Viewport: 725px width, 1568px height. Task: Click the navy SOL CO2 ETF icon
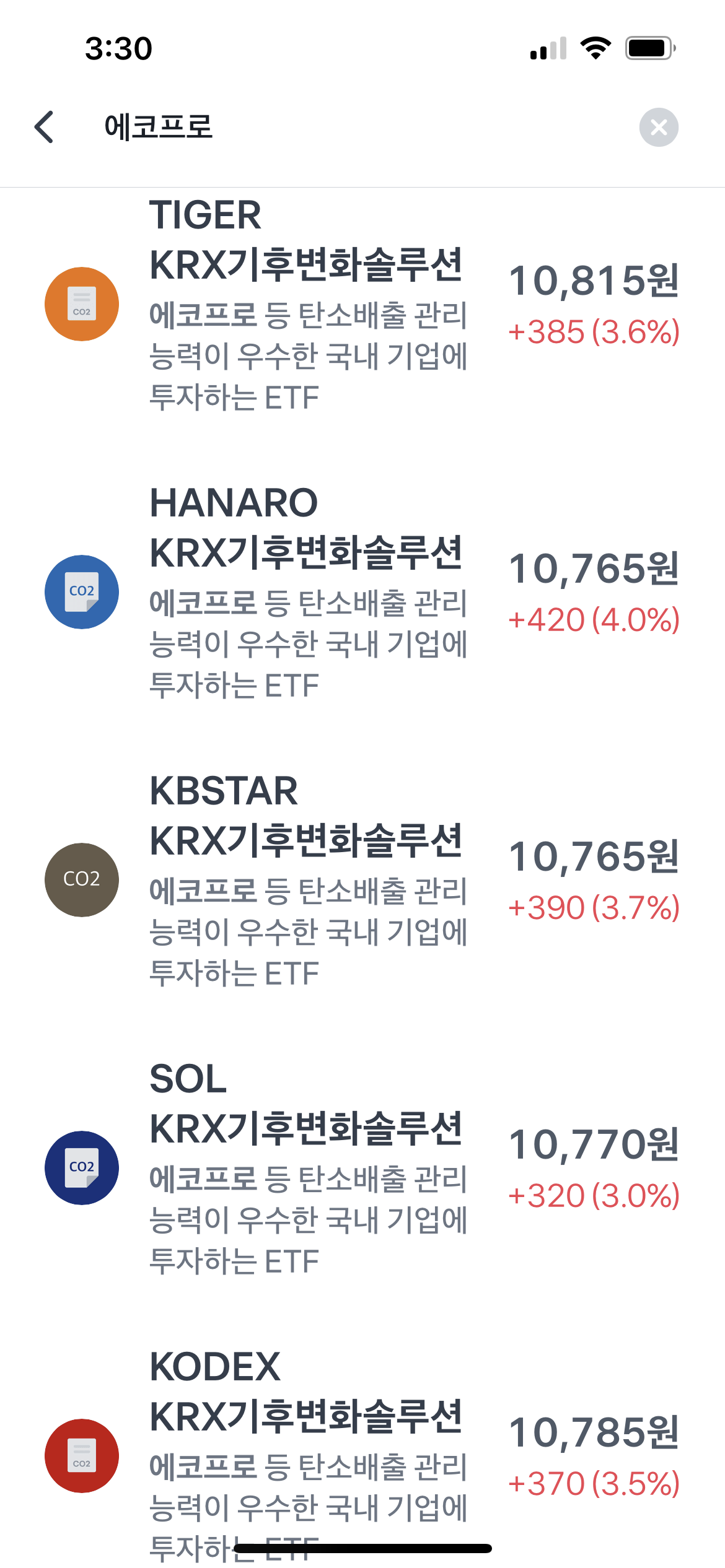click(x=81, y=1167)
